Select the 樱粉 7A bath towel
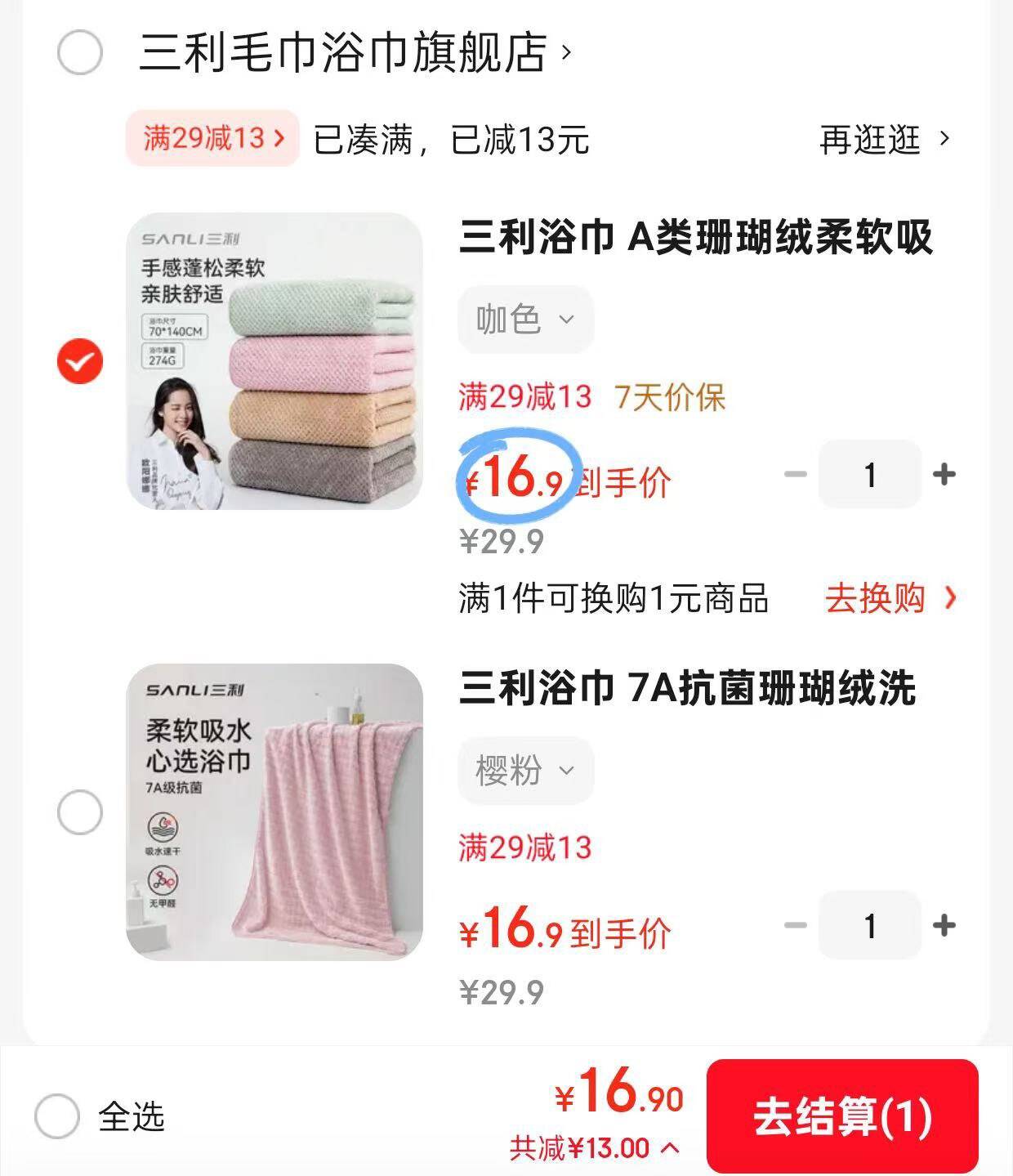Screen dimensions: 1013x1176 click(x=78, y=811)
